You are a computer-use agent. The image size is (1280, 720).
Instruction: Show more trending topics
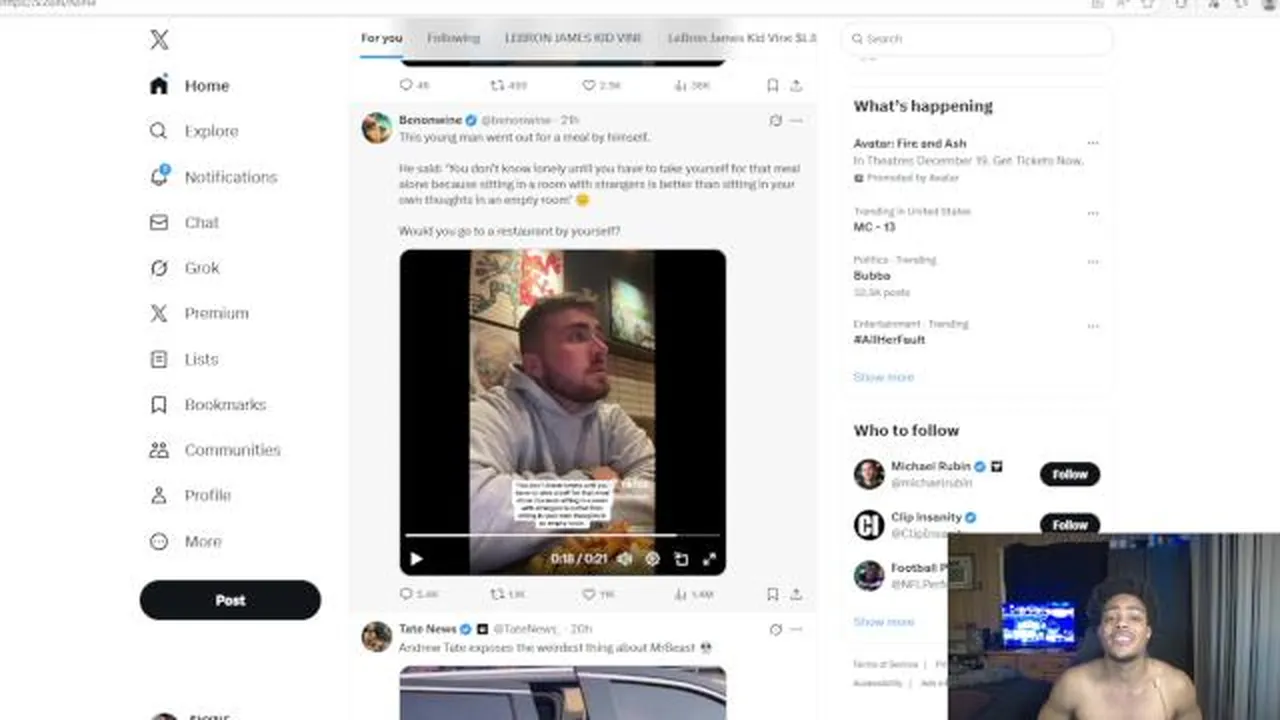(x=883, y=377)
